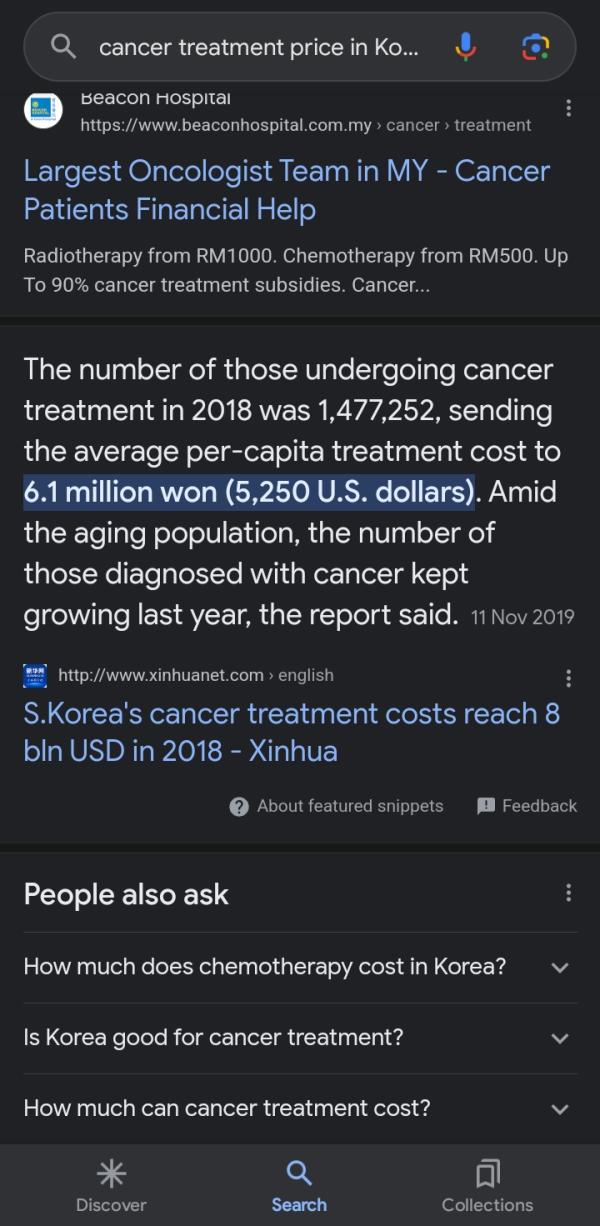
Task: Open Google Lens camera search
Action: pos(536,47)
